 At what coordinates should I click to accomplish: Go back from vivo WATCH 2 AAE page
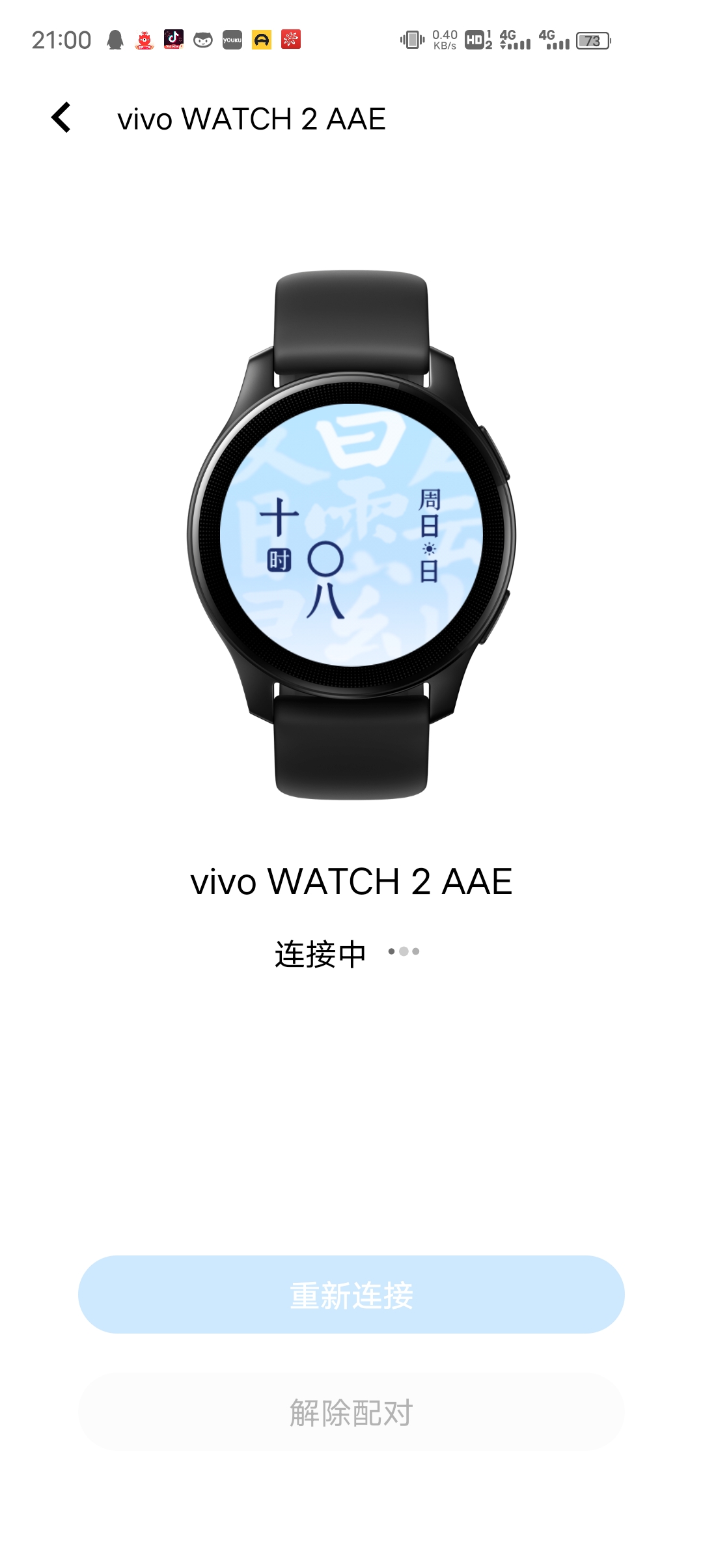61,118
